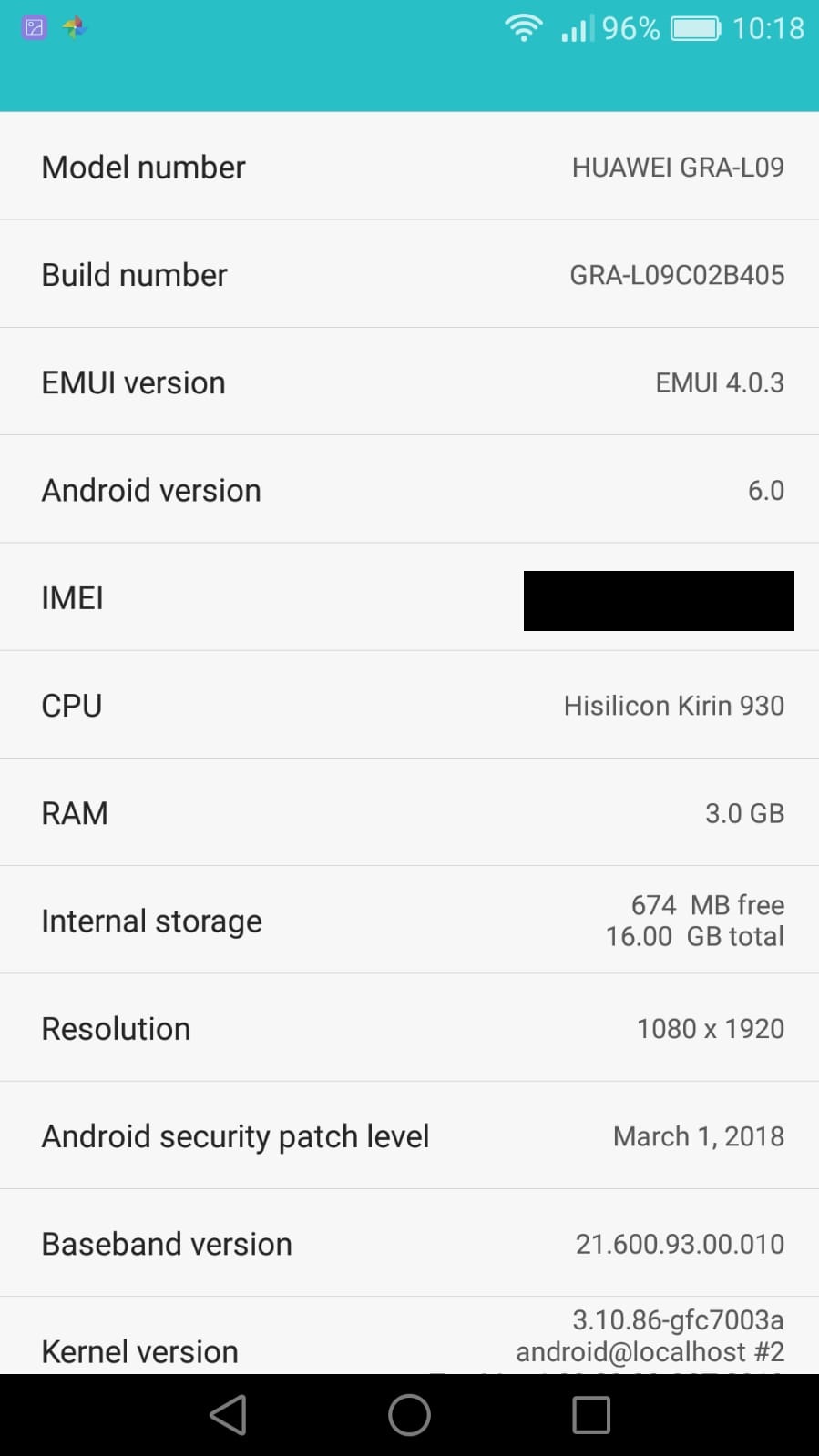Image resolution: width=819 pixels, height=1456 pixels.
Task: Open the Internal storage row
Action: [409, 920]
